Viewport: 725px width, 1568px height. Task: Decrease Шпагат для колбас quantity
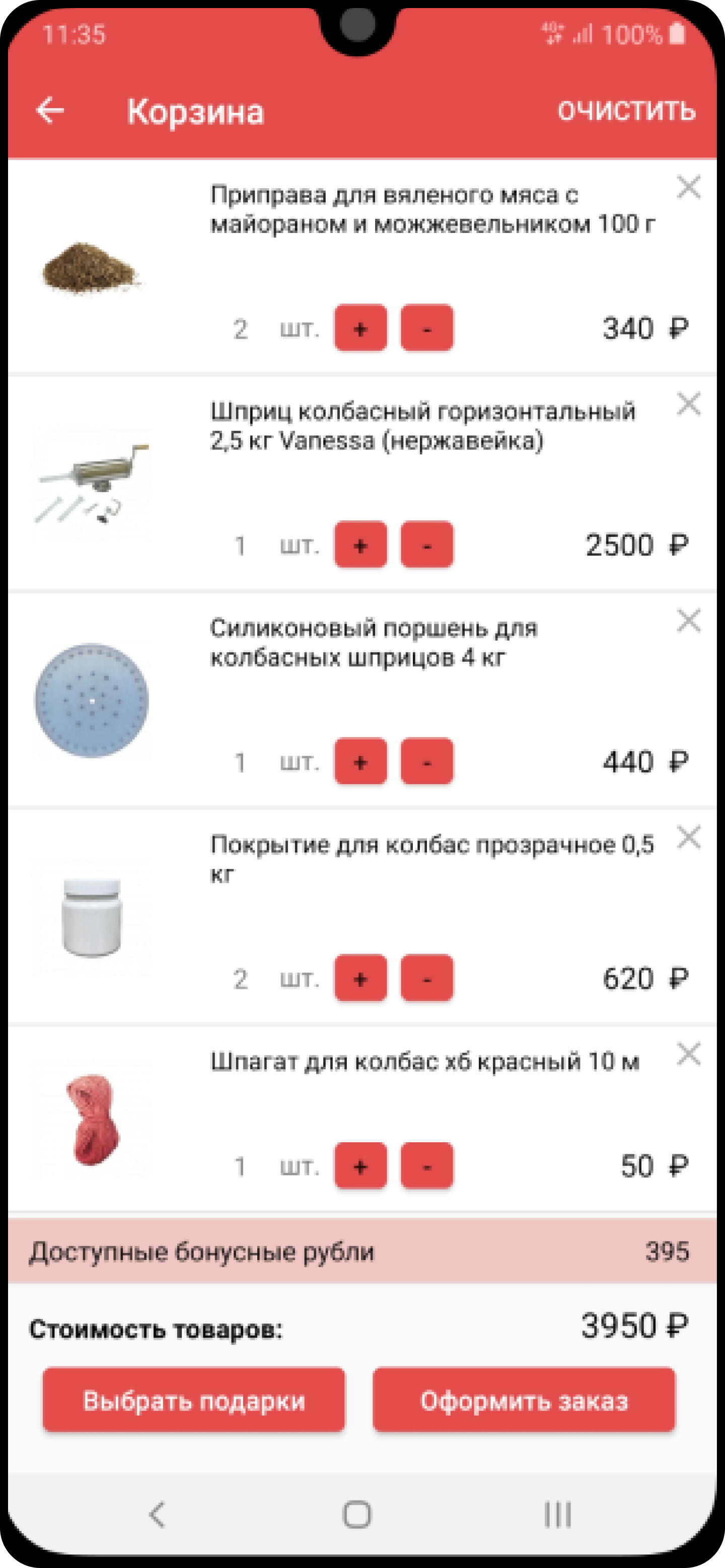[x=426, y=1165]
